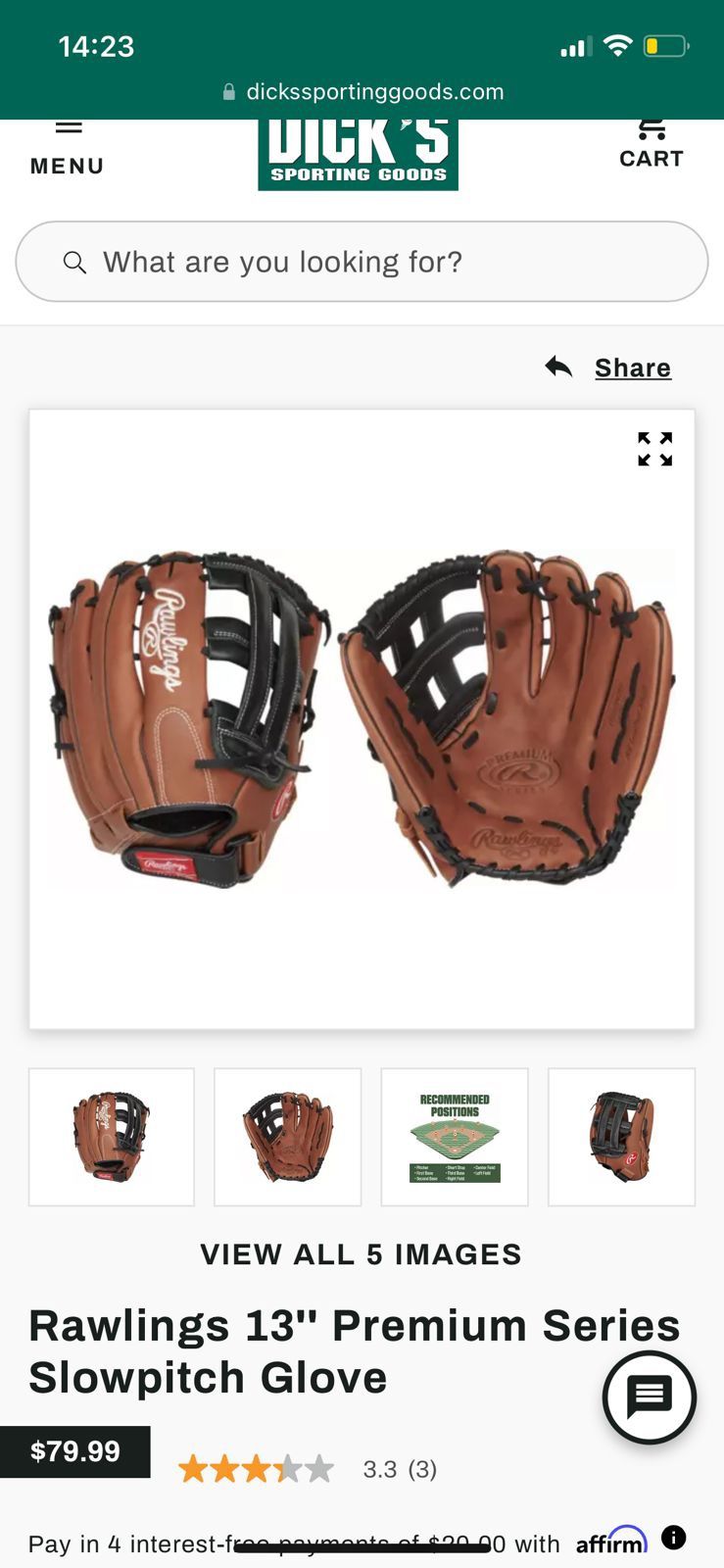Tap the product title Rawlings Premium Series Glove
This screenshot has height=1568, width=724.
point(354,1350)
